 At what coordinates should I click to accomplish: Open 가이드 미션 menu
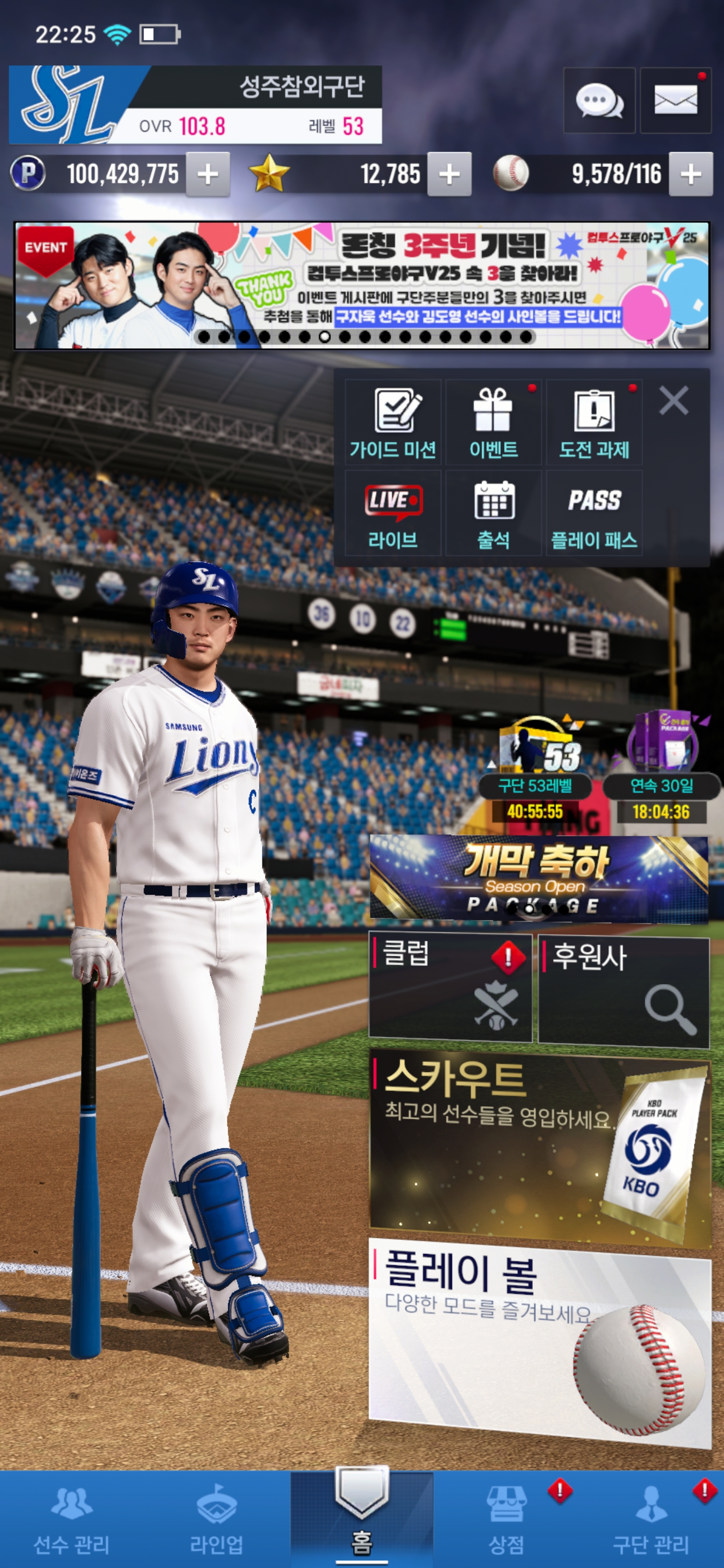coord(393,423)
